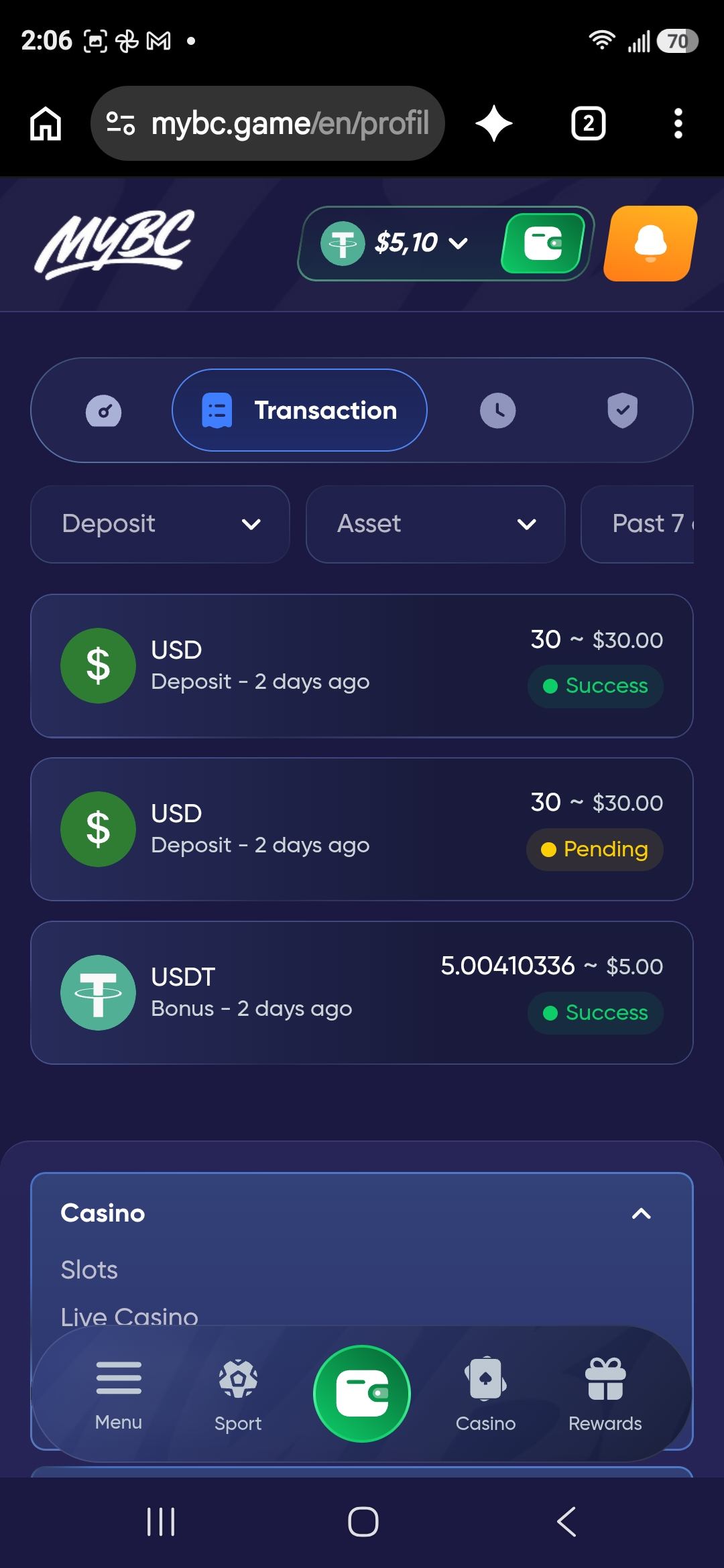The height and width of the screenshot is (1568, 724).
Task: Open the browser overflow menu
Action: pos(678,123)
